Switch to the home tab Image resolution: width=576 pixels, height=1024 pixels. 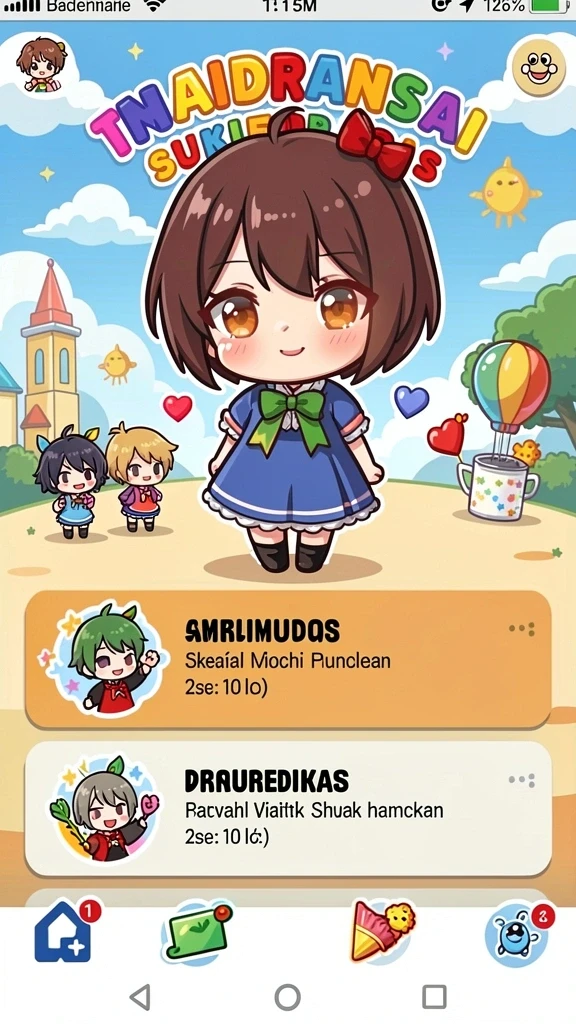pos(66,930)
